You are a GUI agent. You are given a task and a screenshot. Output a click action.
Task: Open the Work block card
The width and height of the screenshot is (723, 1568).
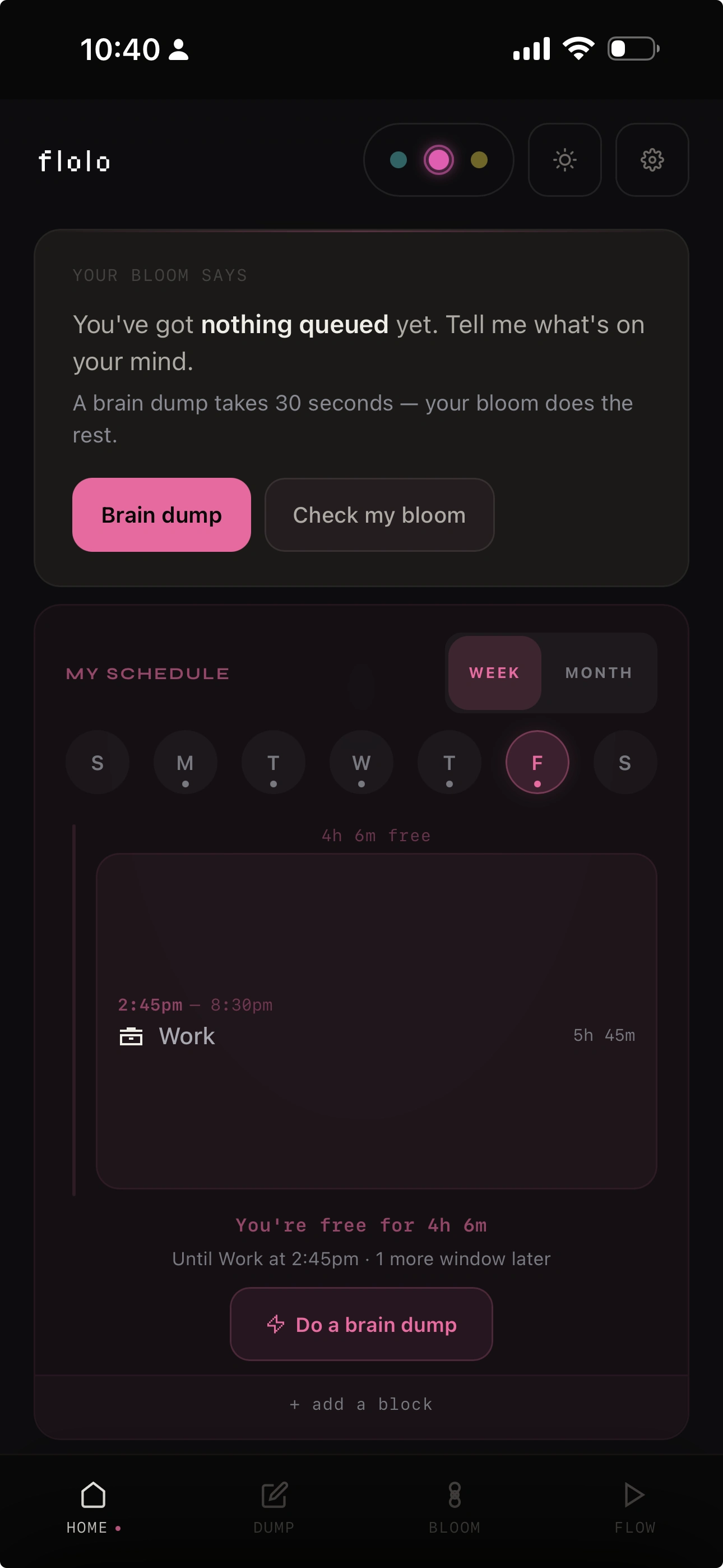click(x=376, y=1021)
